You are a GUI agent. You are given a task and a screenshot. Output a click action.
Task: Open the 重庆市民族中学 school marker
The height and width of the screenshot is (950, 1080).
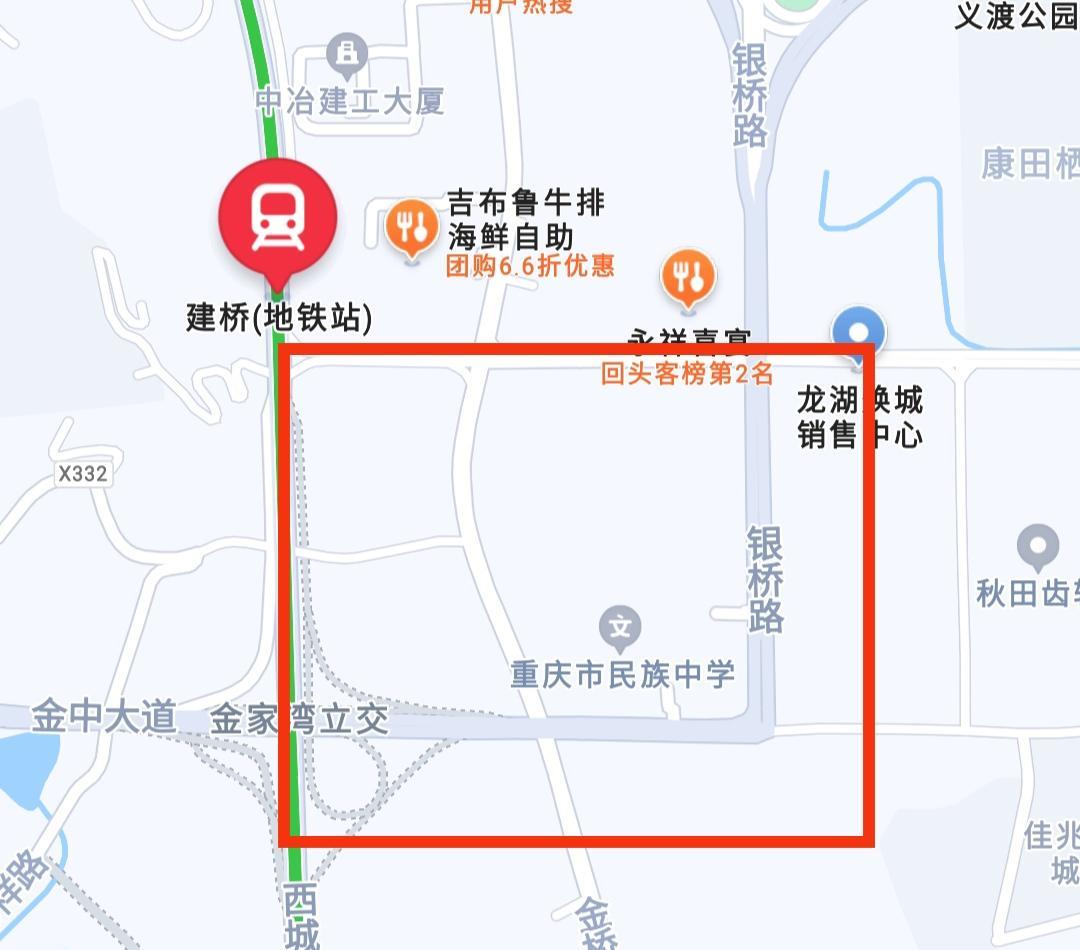(620, 627)
